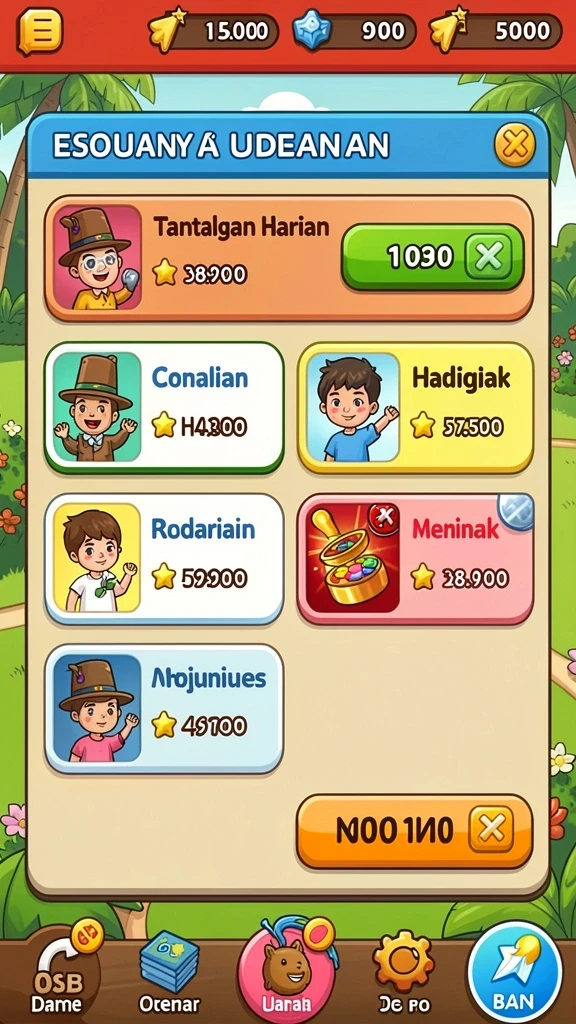The image size is (576, 1024).
Task: Select the Hadigiak card
Action: pos(415,406)
